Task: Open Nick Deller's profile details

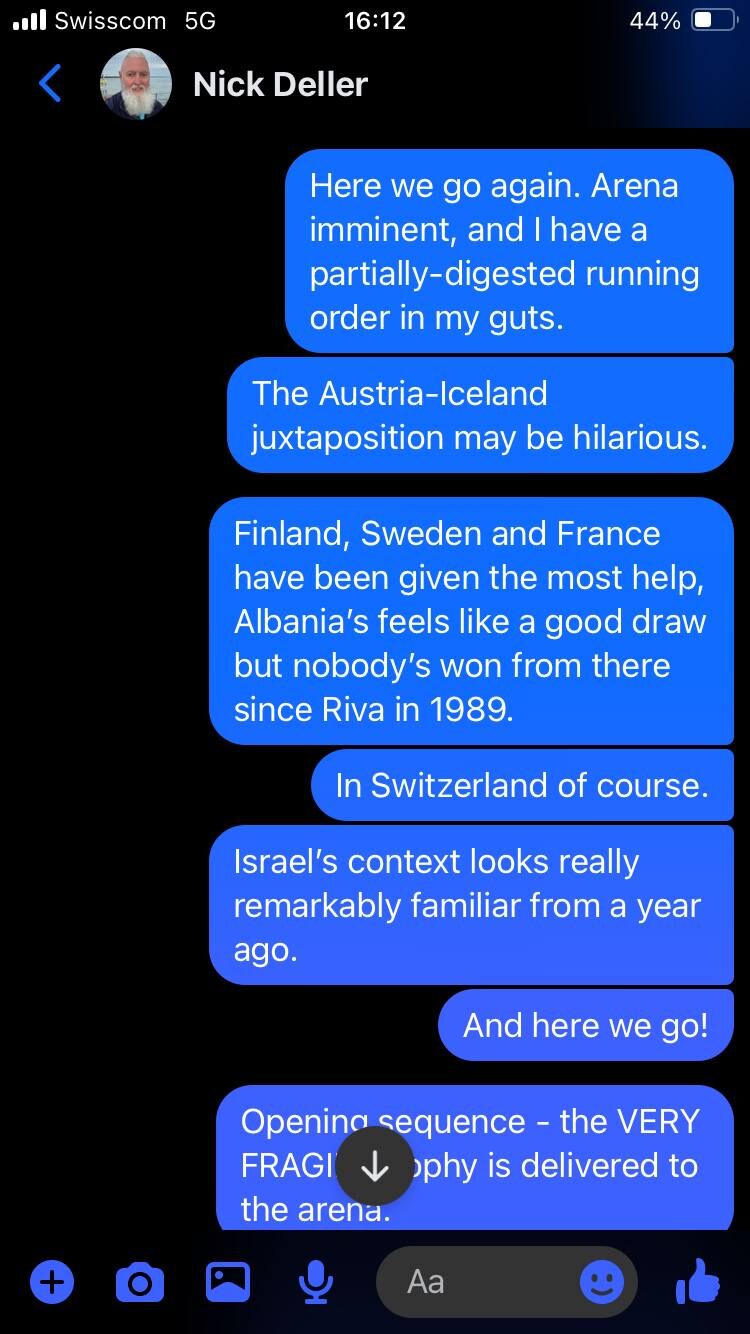Action: tap(280, 84)
